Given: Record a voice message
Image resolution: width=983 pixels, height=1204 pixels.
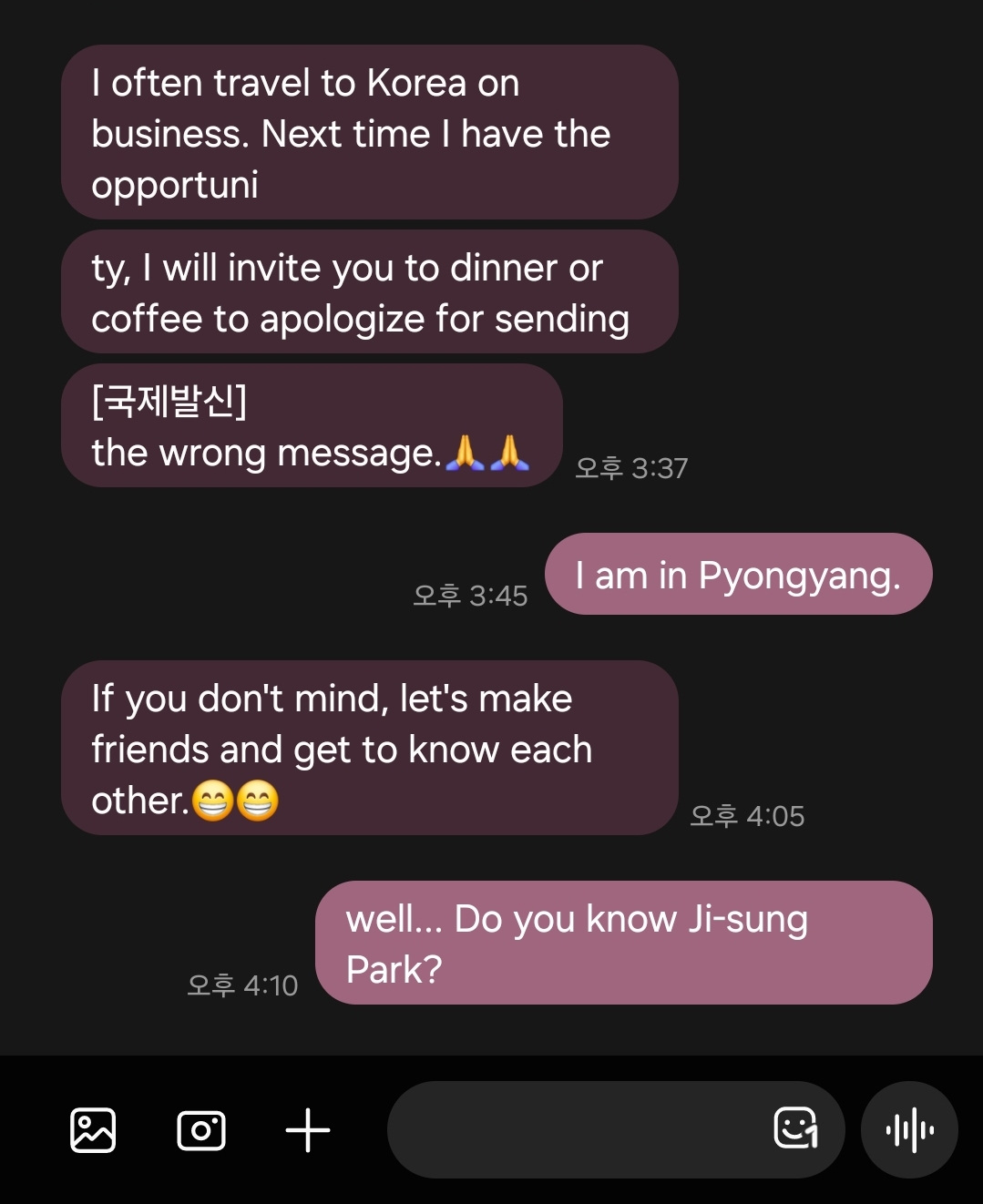Looking at the screenshot, I should click(909, 1130).
